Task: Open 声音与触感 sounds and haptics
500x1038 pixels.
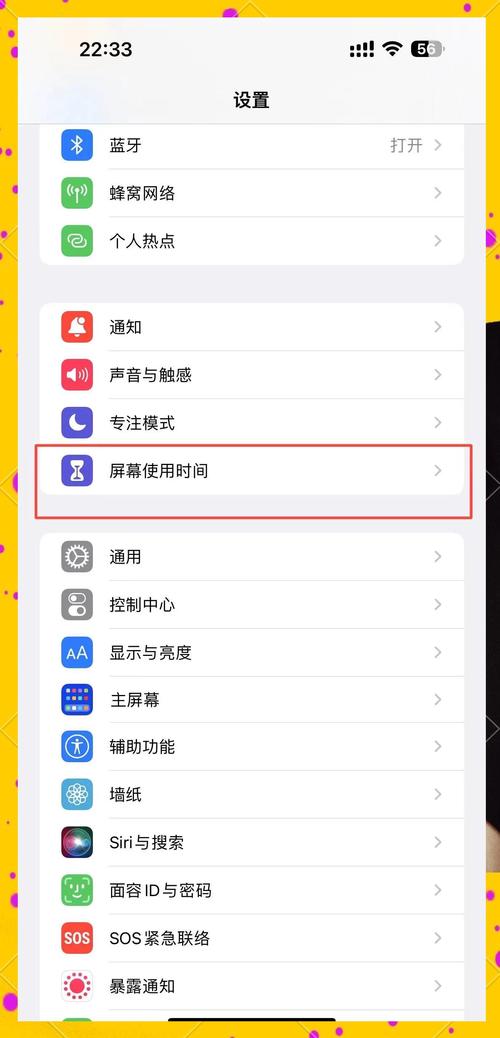Action: (252, 375)
